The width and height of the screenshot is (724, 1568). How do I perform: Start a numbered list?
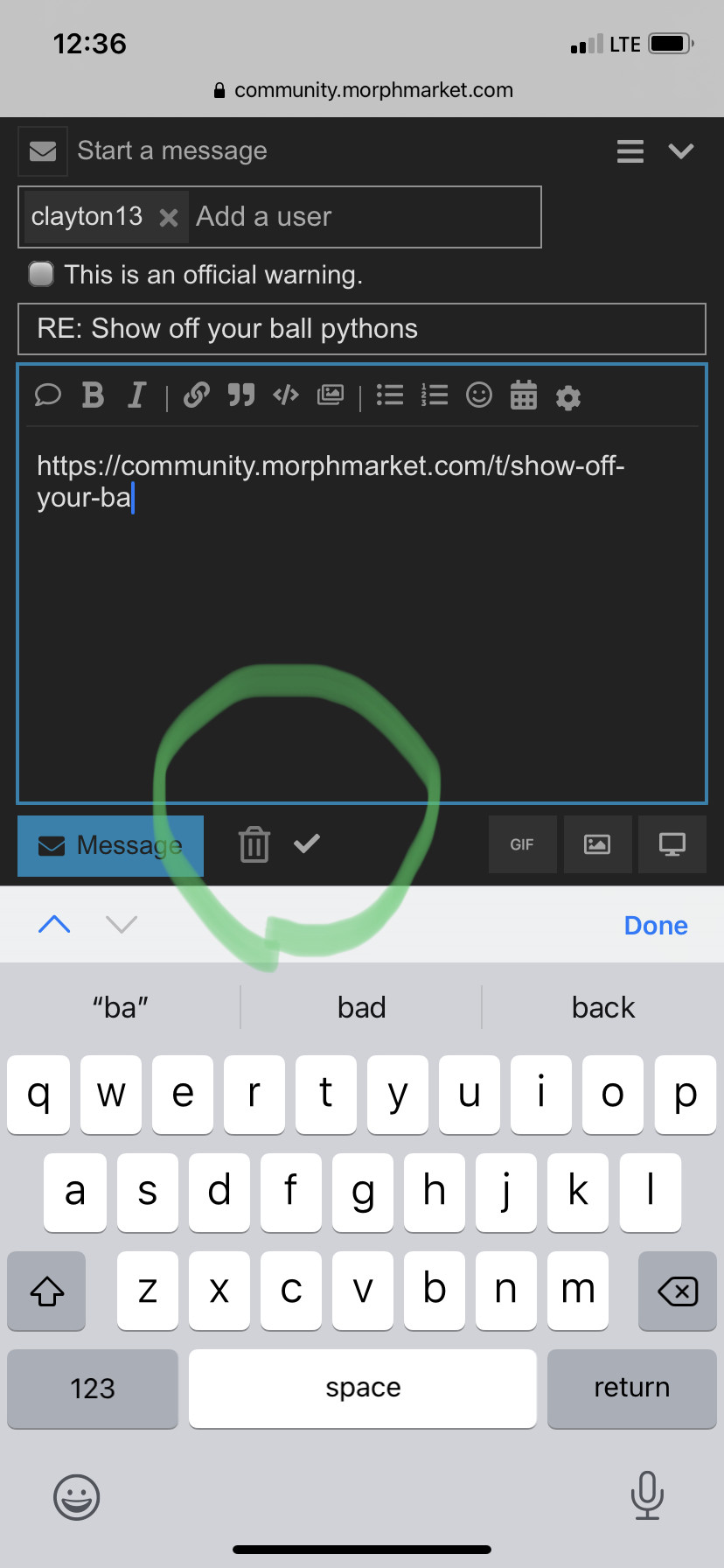pos(435,395)
